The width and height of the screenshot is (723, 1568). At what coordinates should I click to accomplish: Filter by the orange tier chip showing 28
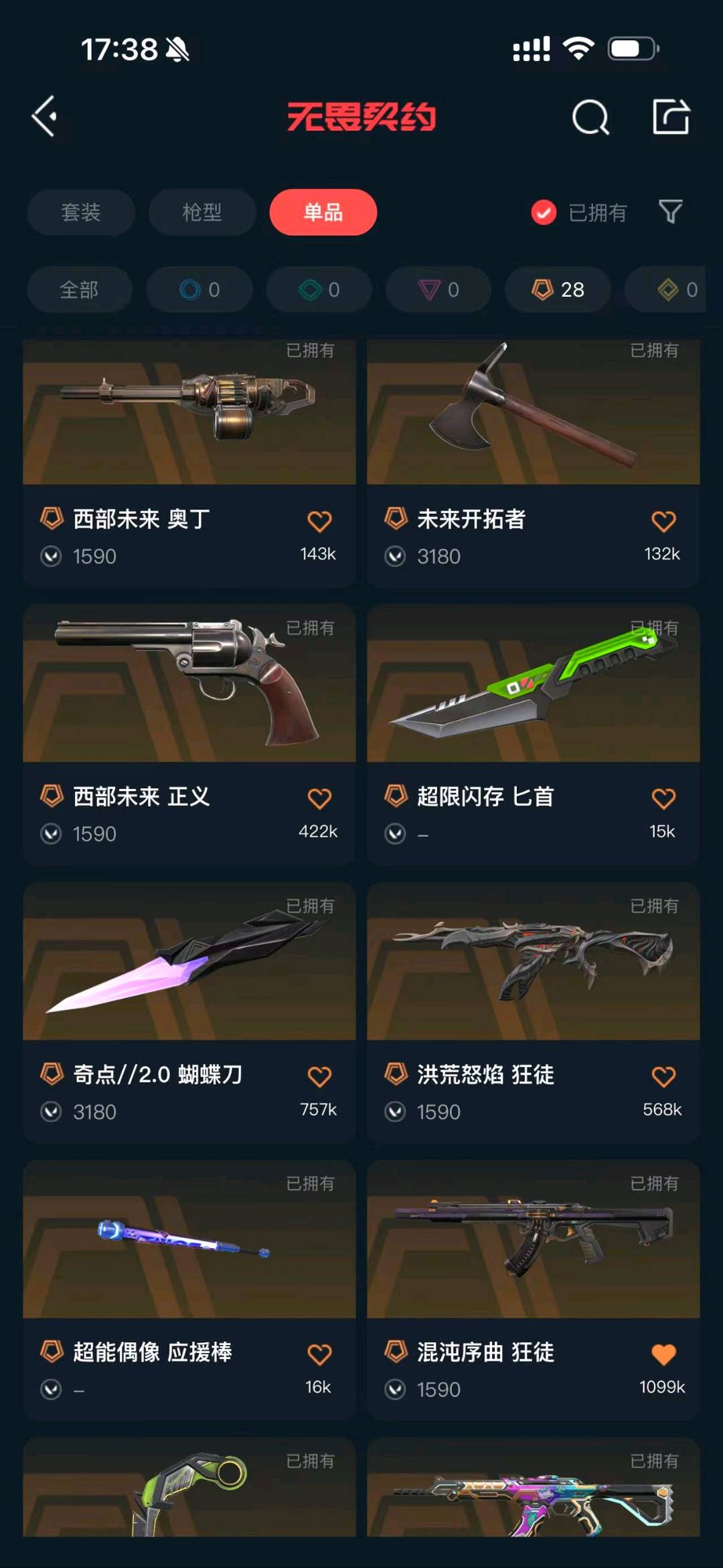click(558, 289)
